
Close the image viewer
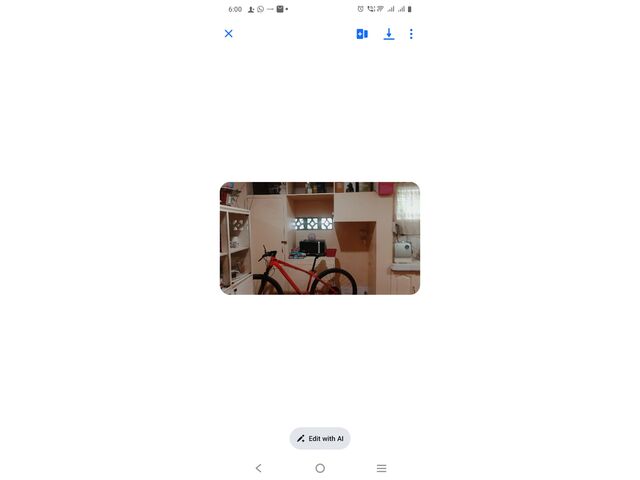coord(228,34)
